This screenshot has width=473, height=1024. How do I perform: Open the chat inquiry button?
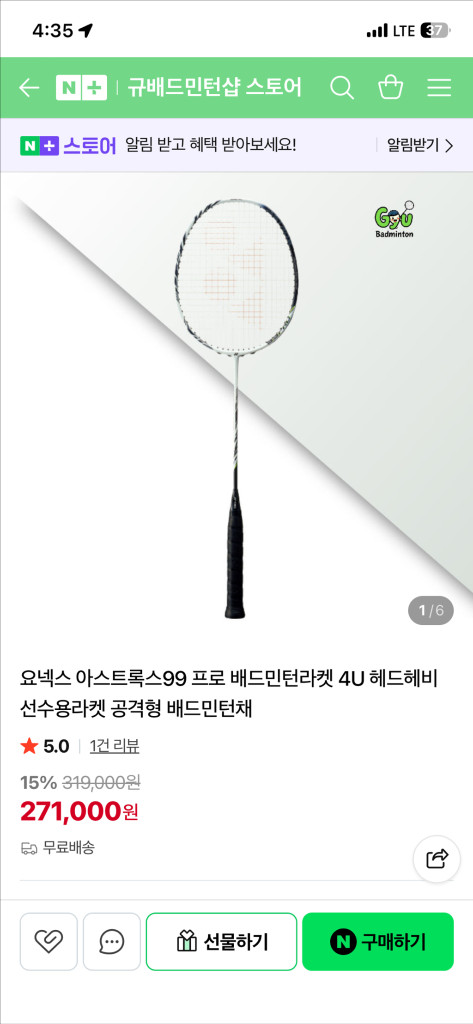coord(112,942)
